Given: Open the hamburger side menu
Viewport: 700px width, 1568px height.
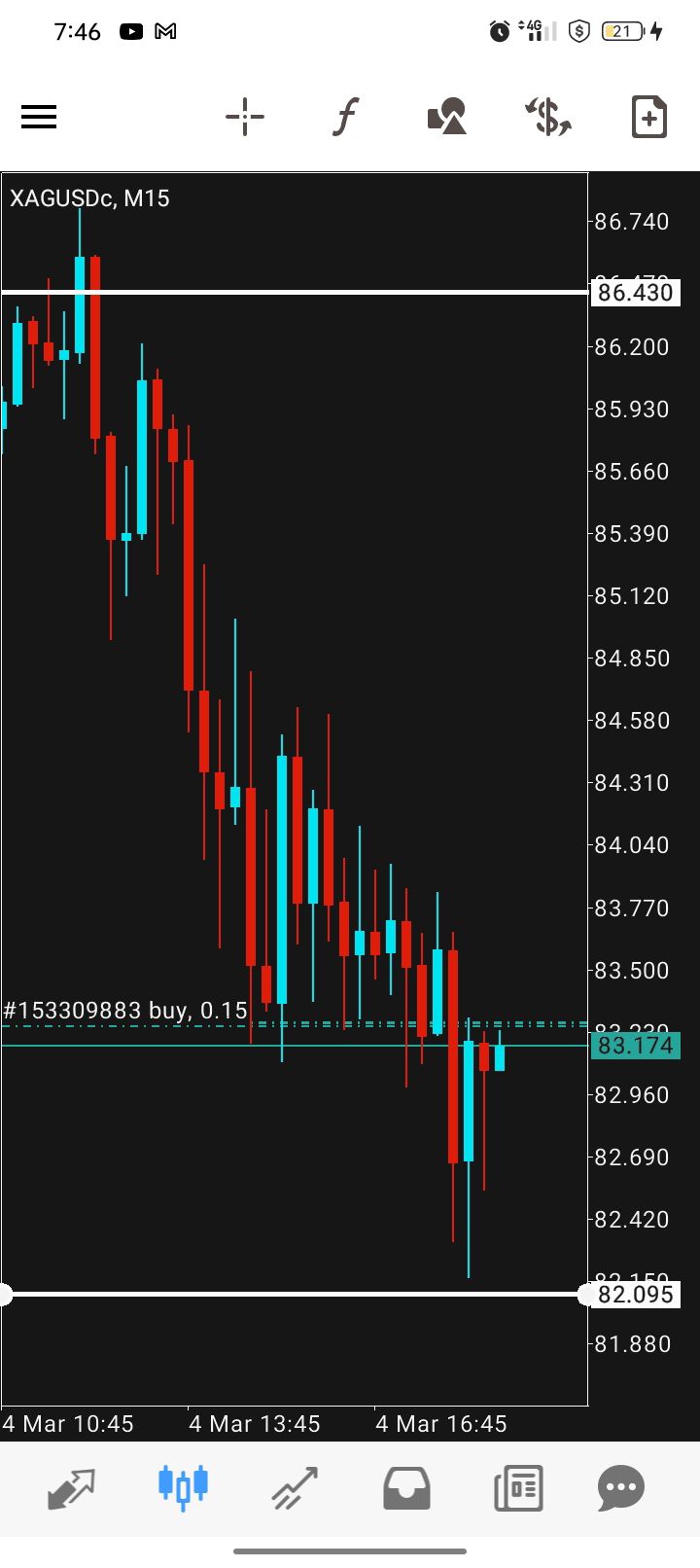Looking at the screenshot, I should [39, 118].
